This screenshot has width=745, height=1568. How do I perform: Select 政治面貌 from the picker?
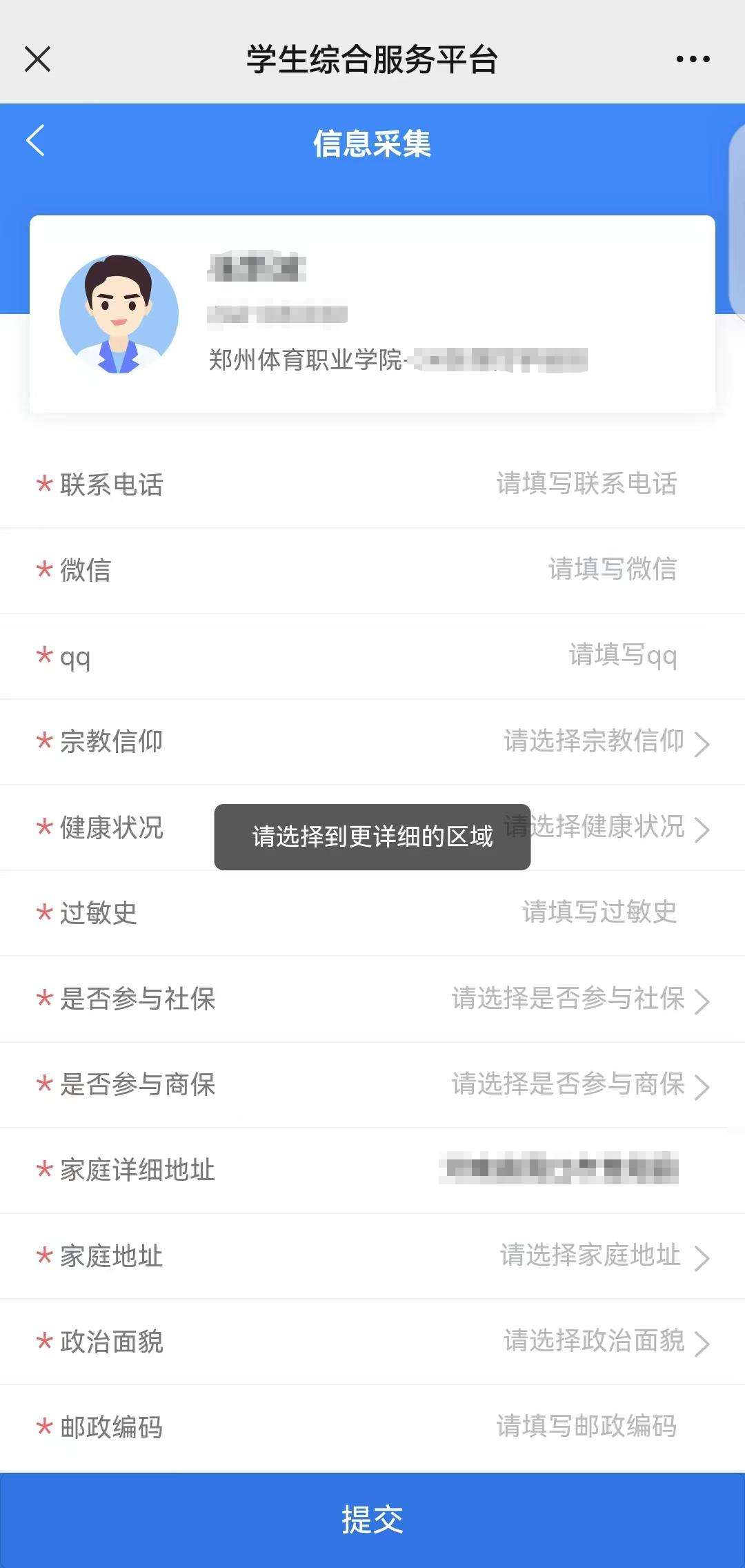coord(605,1342)
